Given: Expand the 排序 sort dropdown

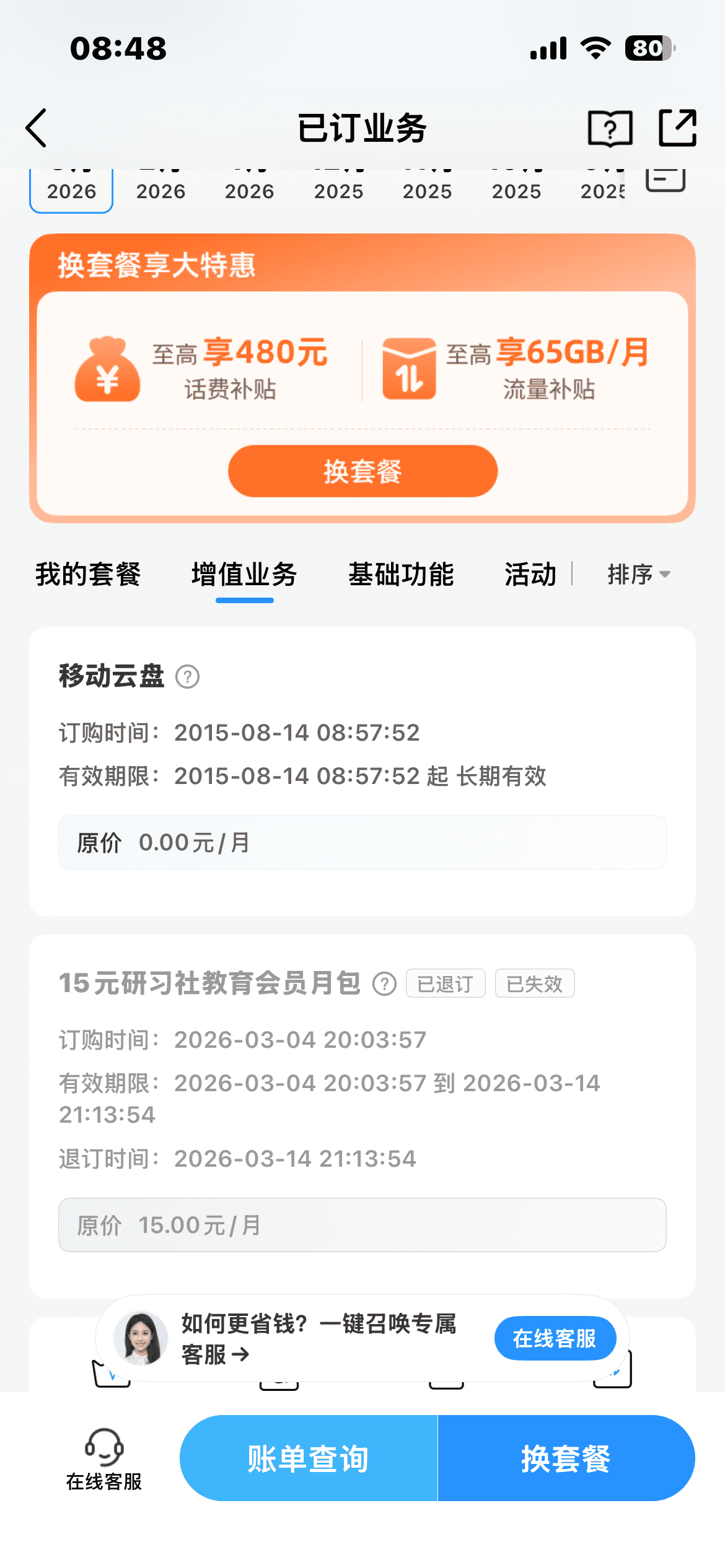Looking at the screenshot, I should (638, 574).
